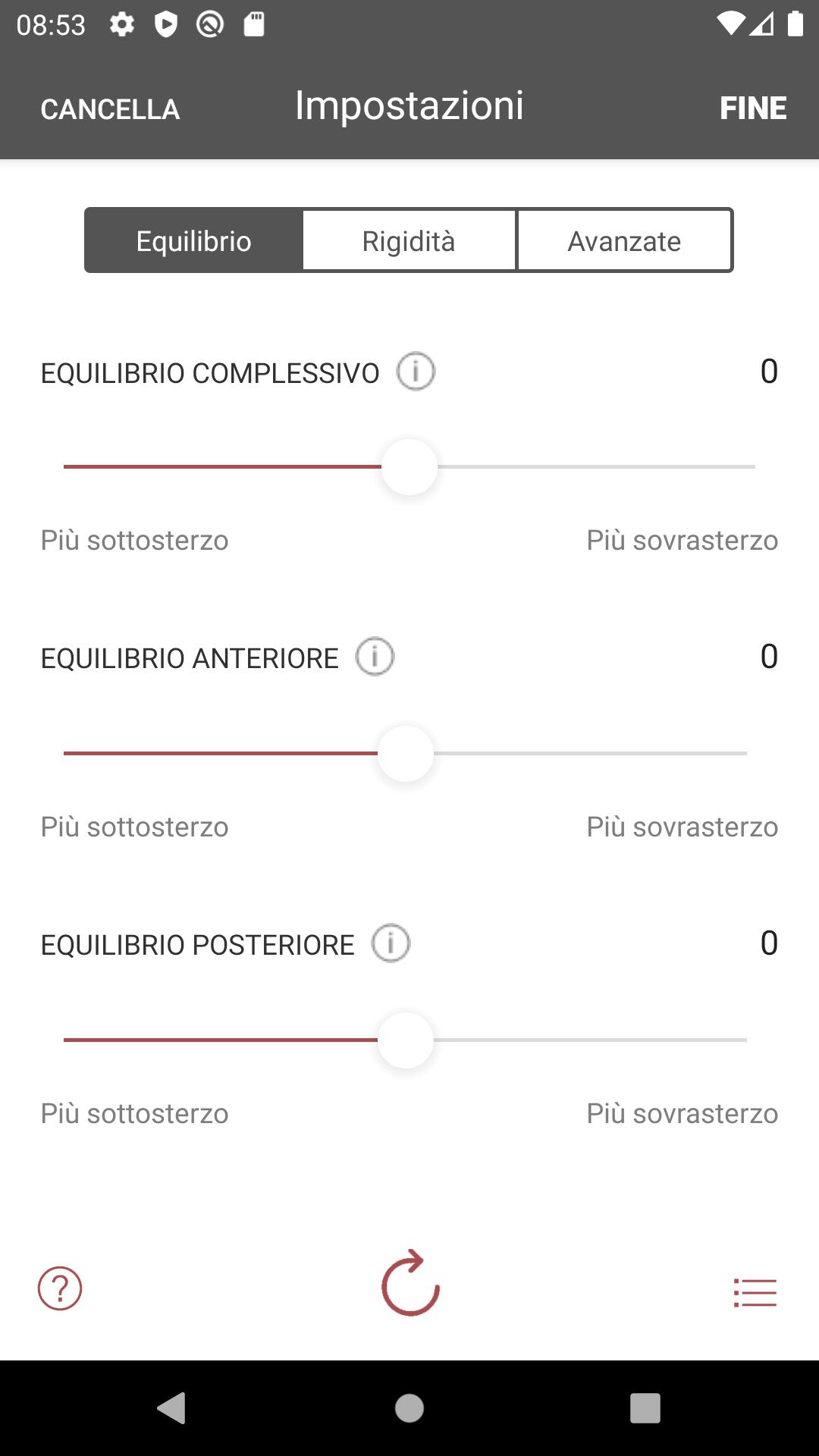The image size is (819, 1456).
Task: Open the help question mark icon
Action: click(x=60, y=1288)
